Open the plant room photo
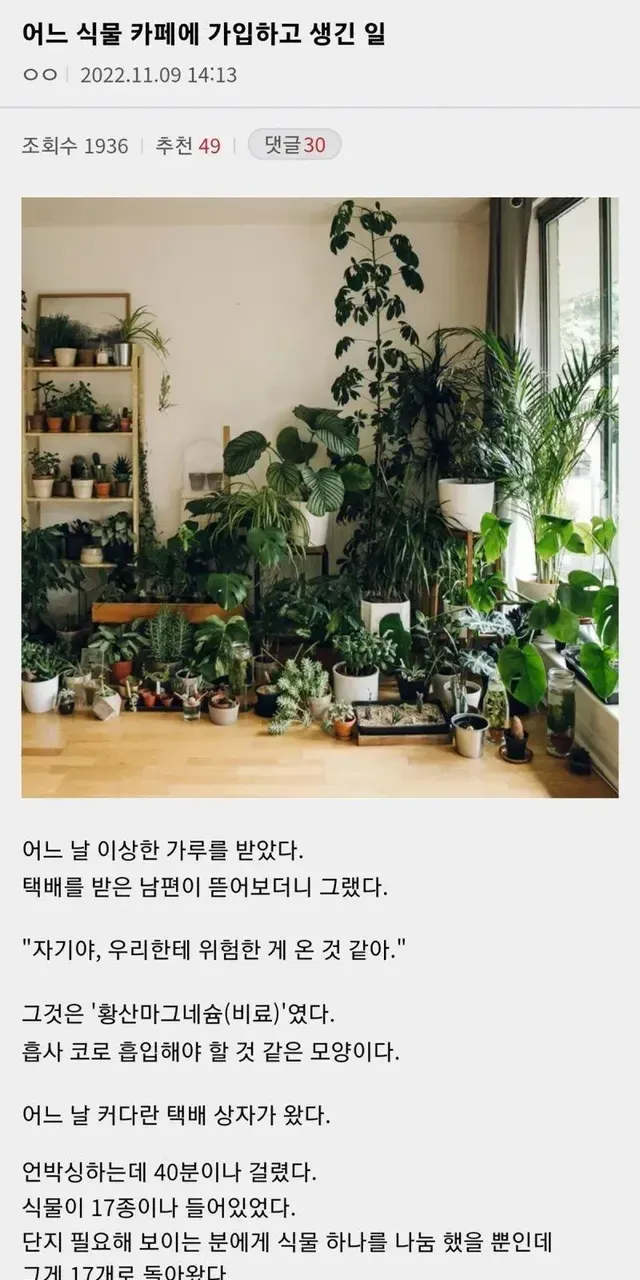Screen dimensions: 640x1280 [x=320, y=497]
